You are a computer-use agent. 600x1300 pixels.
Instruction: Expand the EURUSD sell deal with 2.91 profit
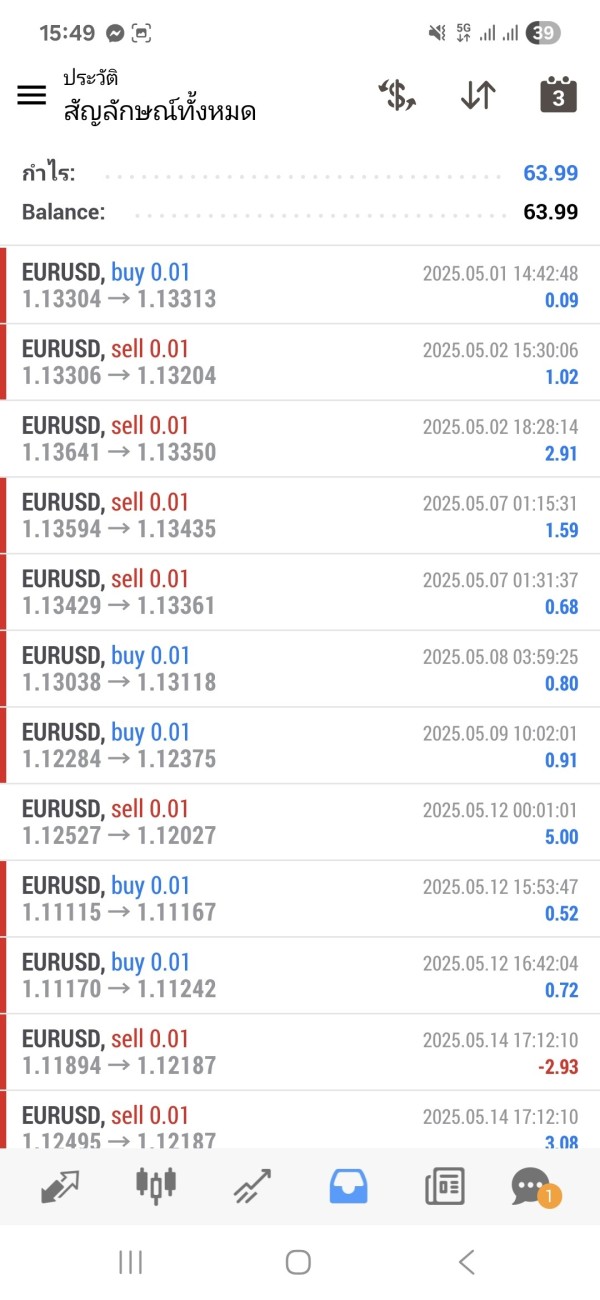click(300, 439)
